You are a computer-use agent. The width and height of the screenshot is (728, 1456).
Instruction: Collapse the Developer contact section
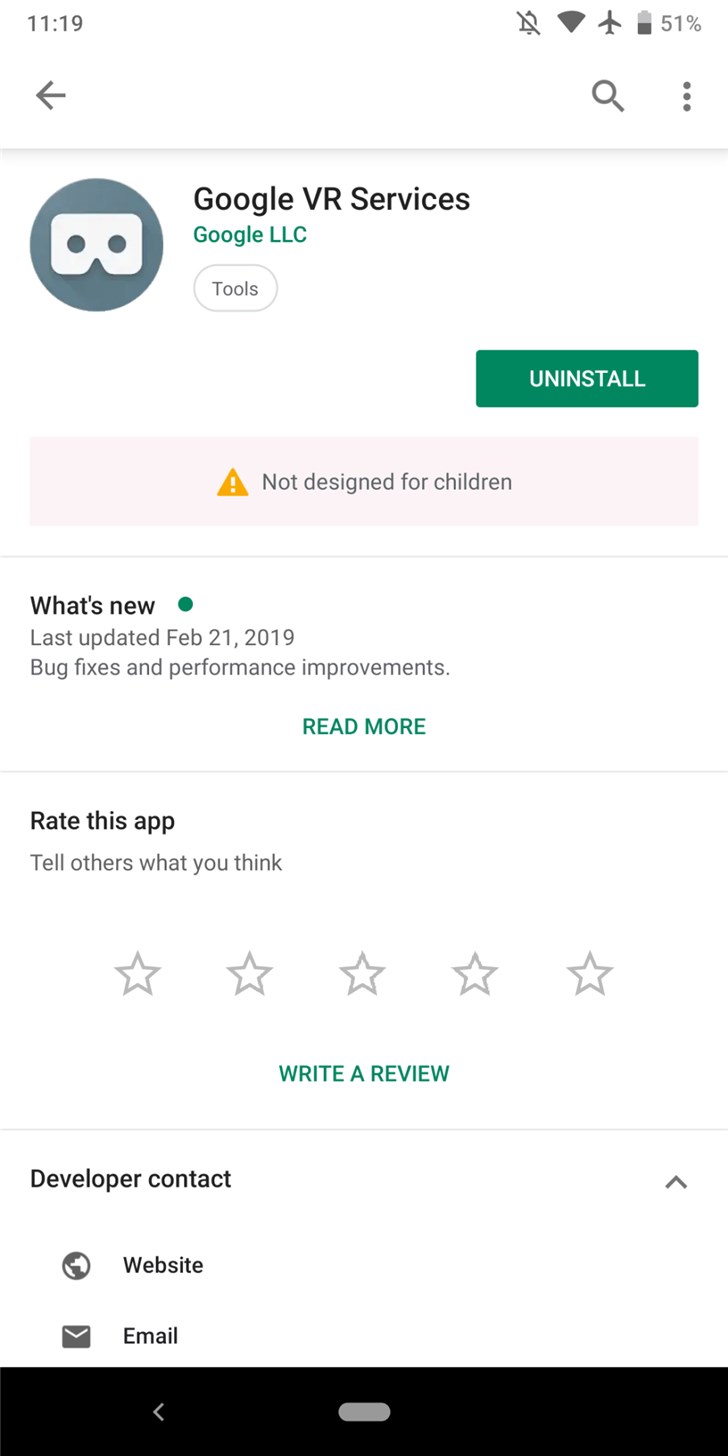676,1182
